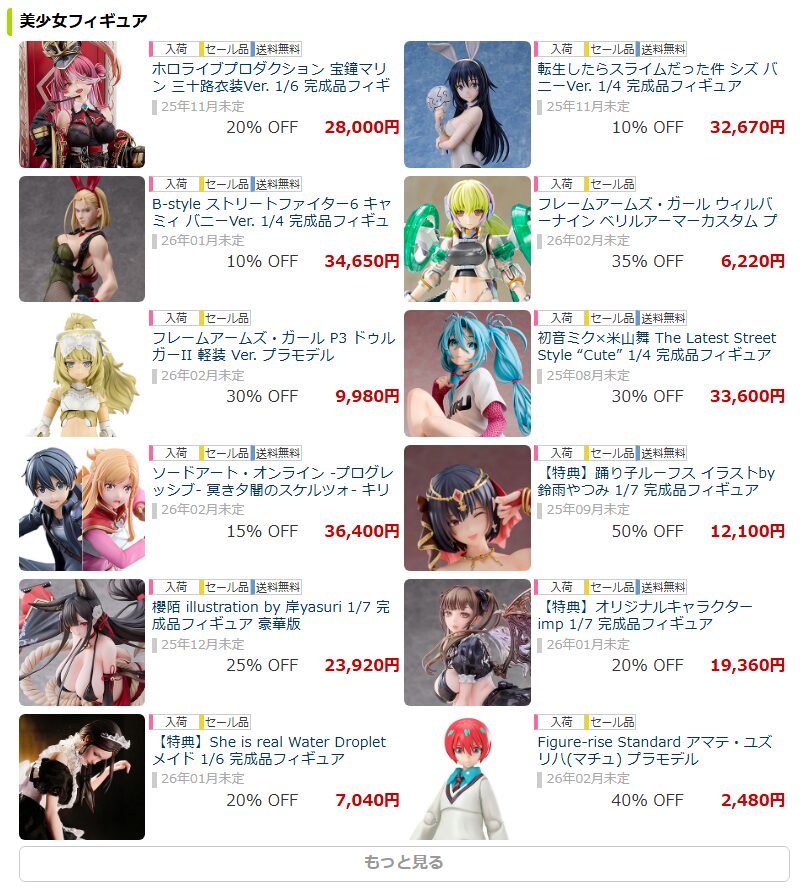View the ソードアート・オンライン プログレッシブ figure
This screenshot has width=803, height=892.
[270, 481]
